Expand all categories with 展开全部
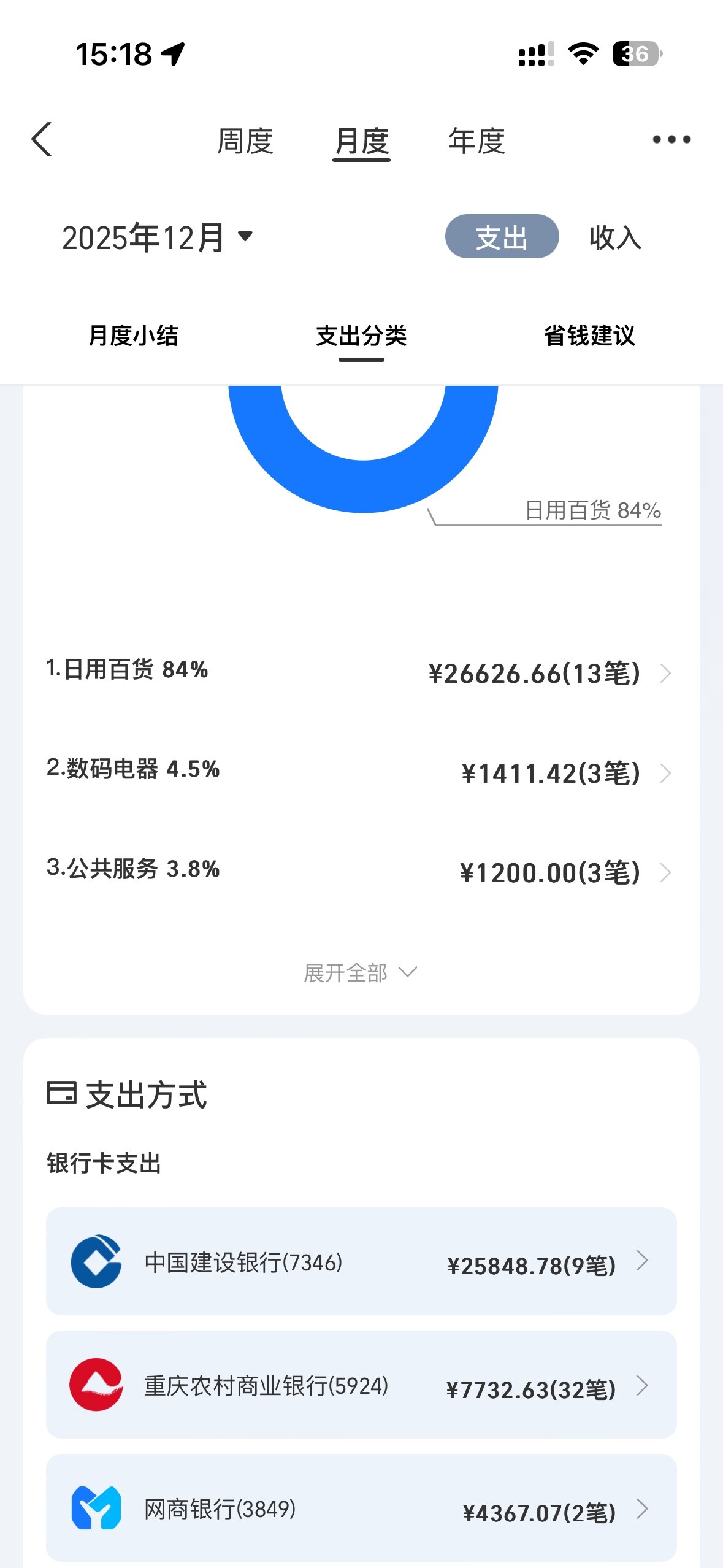 [361, 972]
